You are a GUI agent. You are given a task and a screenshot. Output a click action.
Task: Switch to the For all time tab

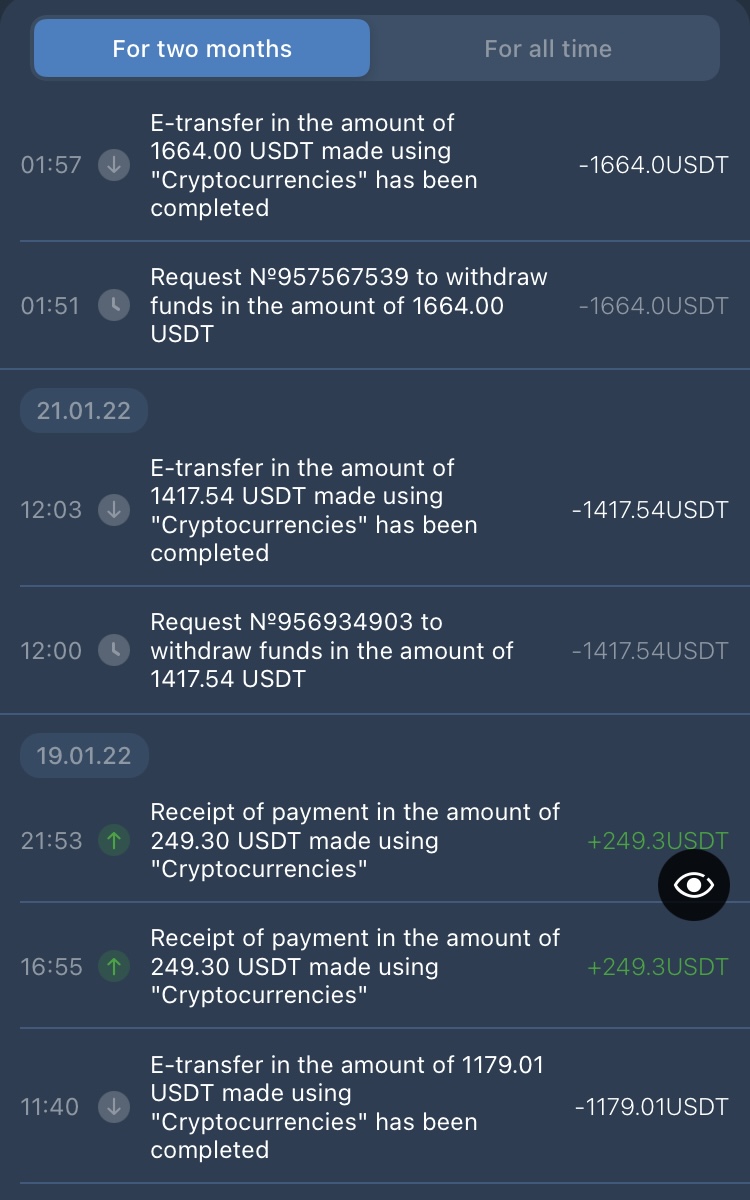click(547, 49)
